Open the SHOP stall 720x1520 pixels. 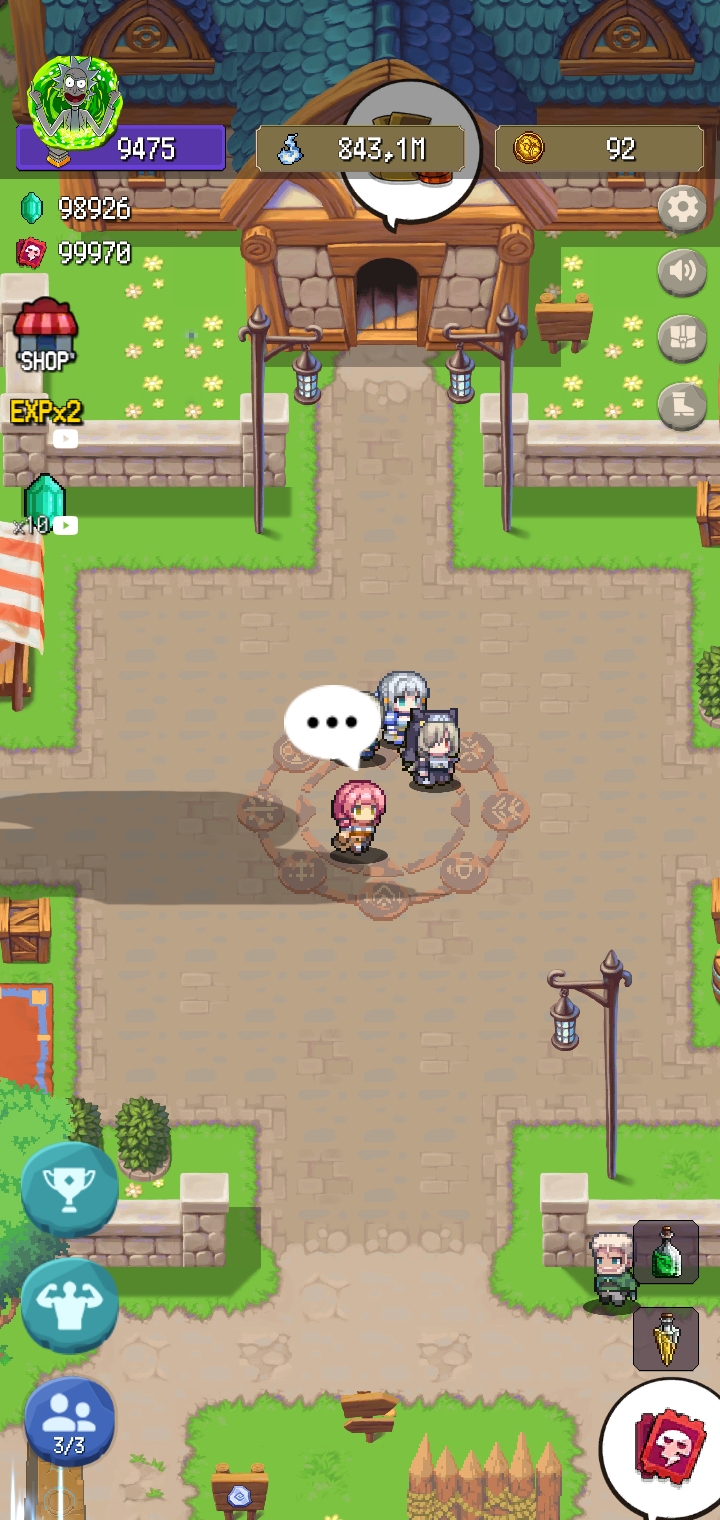[x=46, y=335]
